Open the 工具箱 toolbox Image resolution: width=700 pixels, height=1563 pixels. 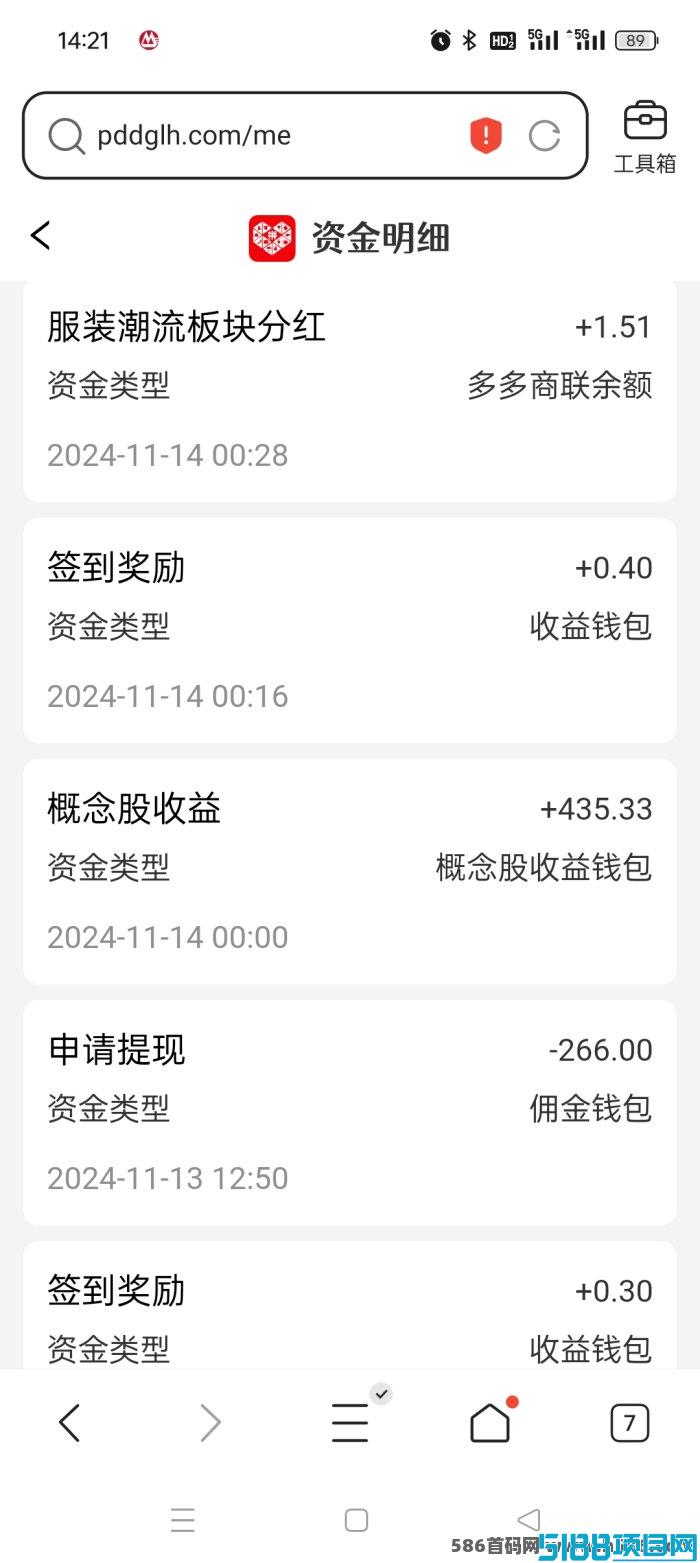(645, 137)
